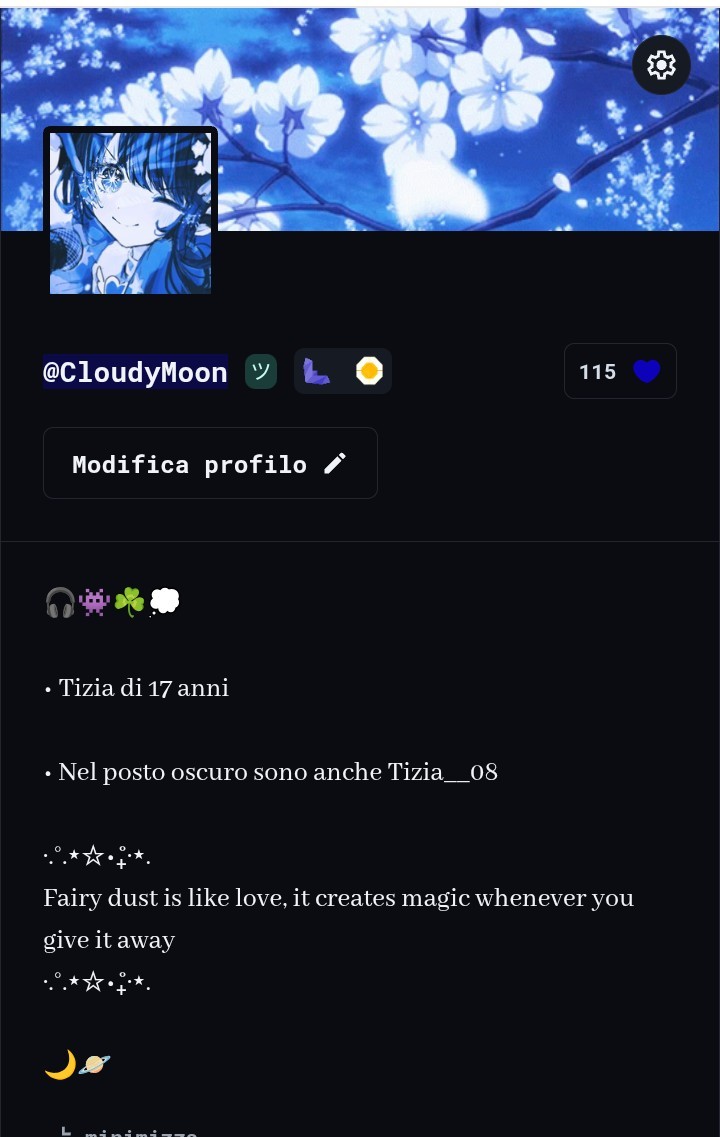Tap the Modifica profilo button

point(210,463)
